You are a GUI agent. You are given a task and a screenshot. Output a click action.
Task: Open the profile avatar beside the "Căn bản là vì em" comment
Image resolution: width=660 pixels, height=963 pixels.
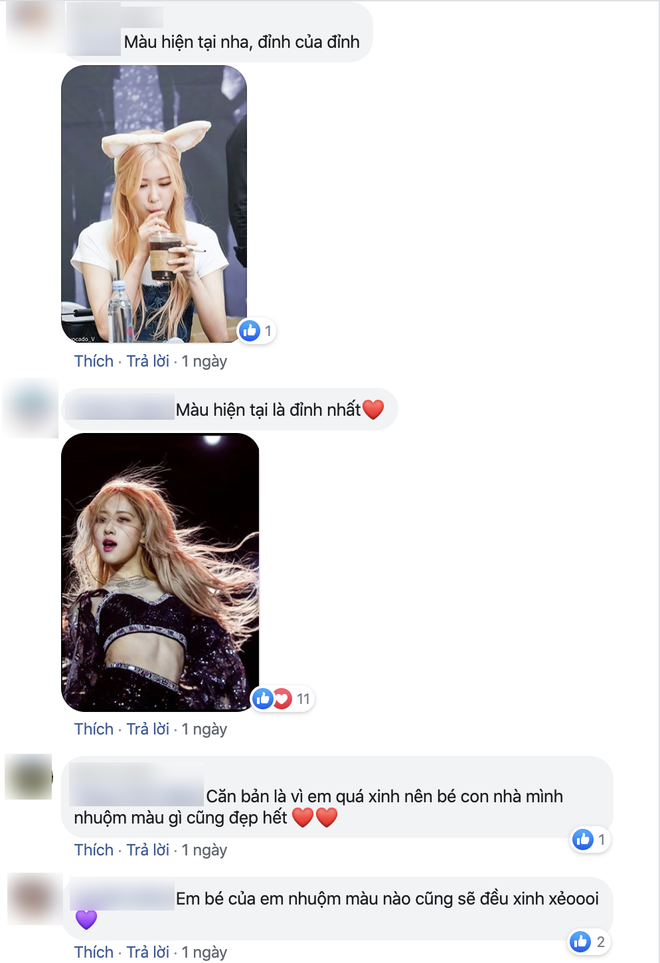(28, 778)
